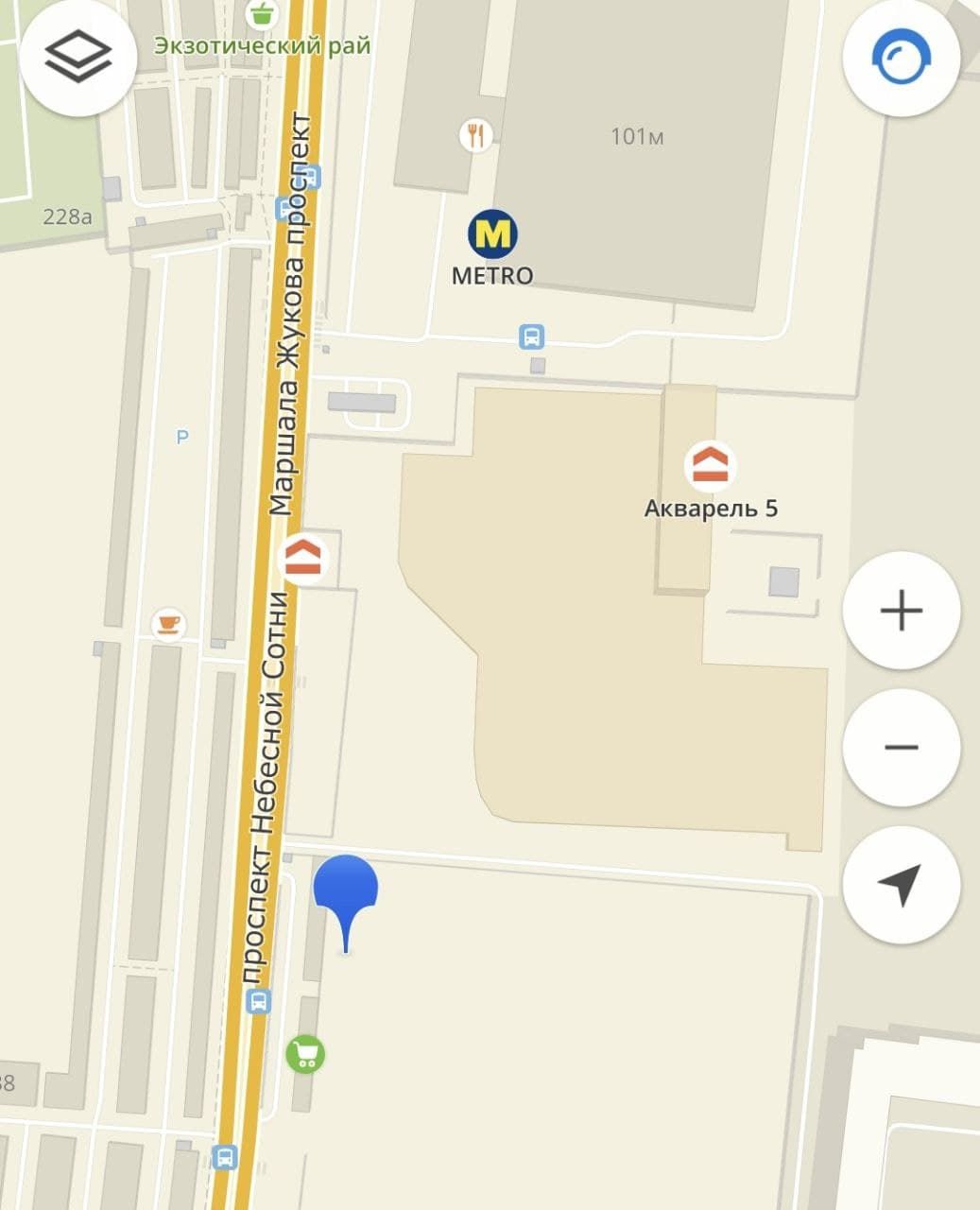
Task: Launch the Alice voice assistant
Action: tap(901, 59)
